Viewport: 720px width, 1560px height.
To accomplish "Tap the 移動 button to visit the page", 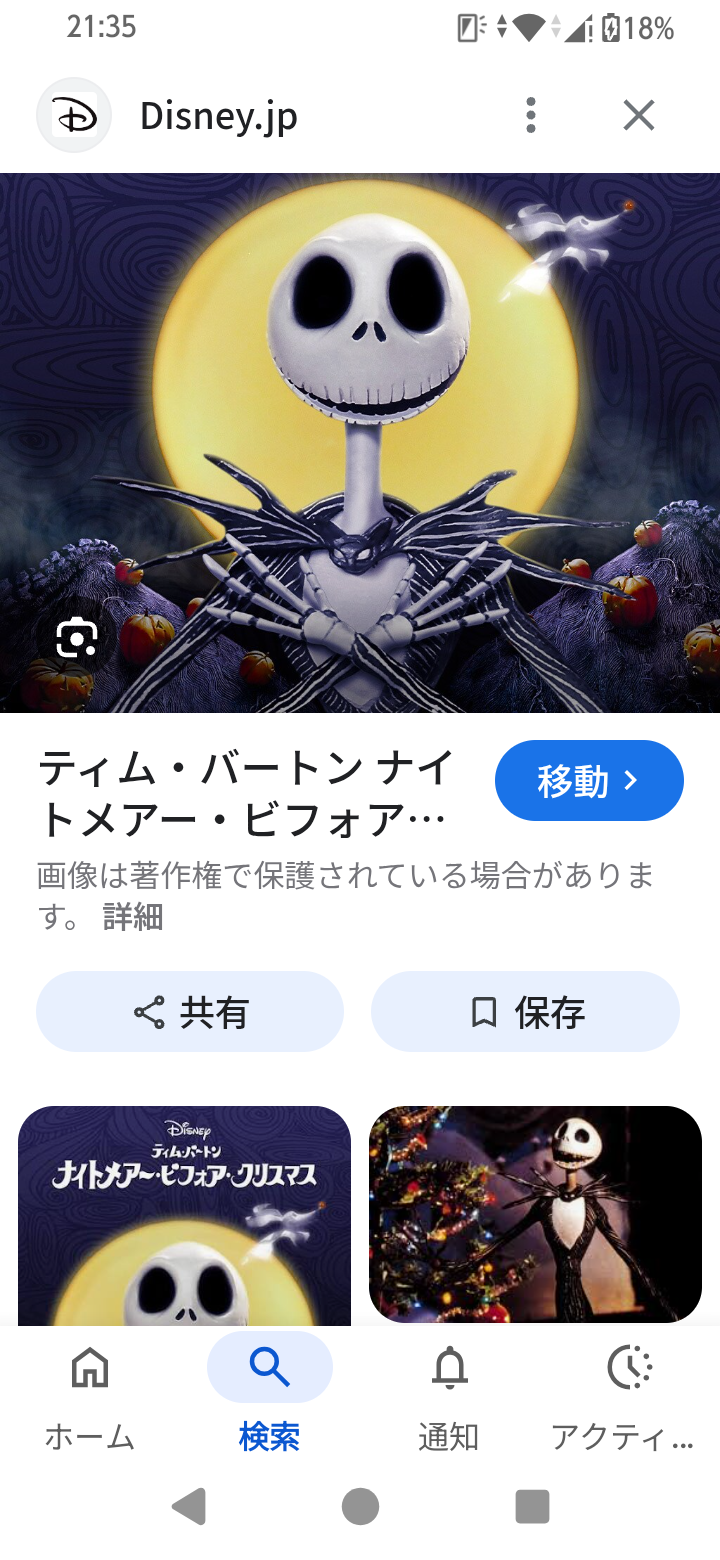I will [588, 781].
